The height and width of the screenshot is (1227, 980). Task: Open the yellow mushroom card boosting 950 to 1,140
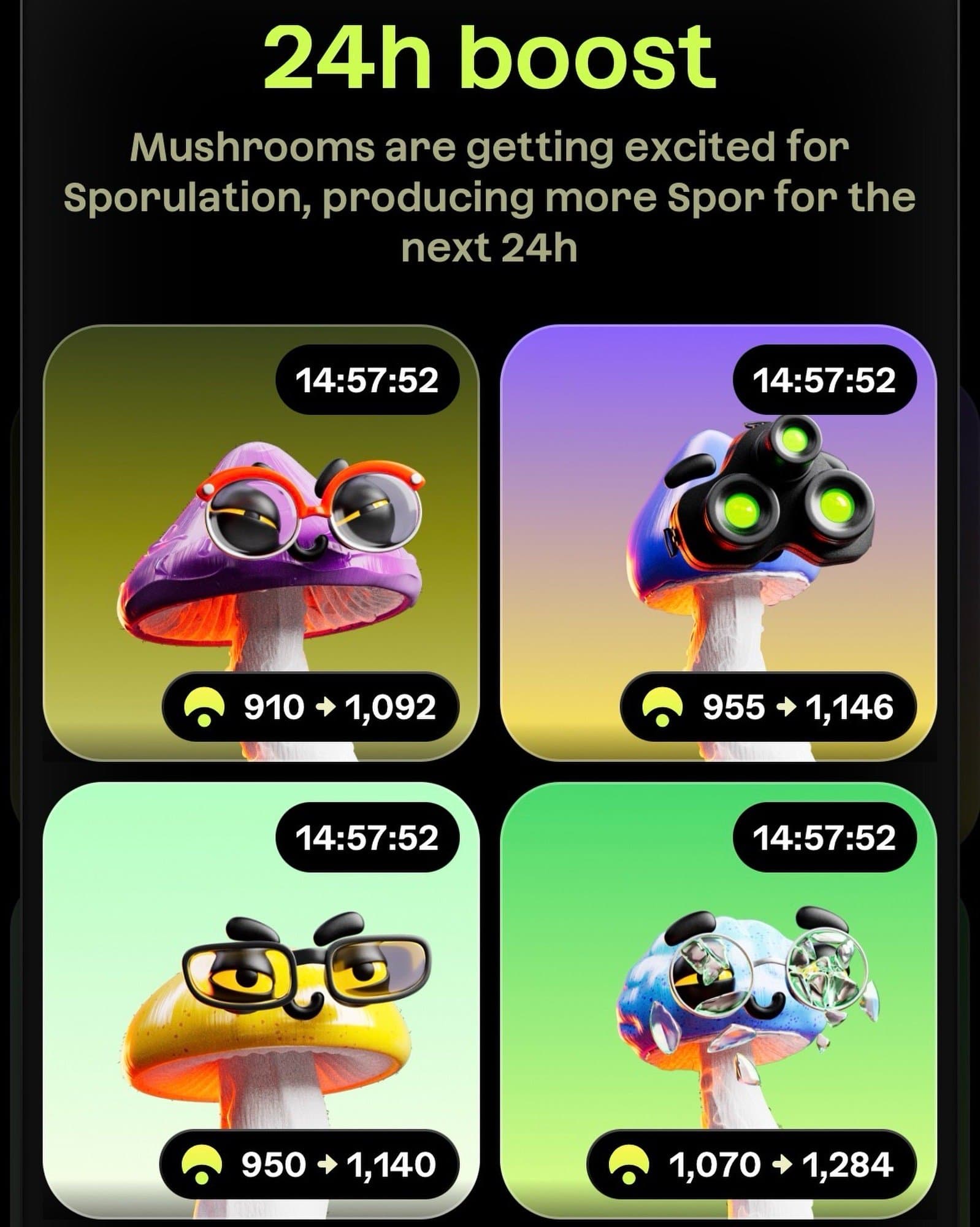tap(261, 1000)
